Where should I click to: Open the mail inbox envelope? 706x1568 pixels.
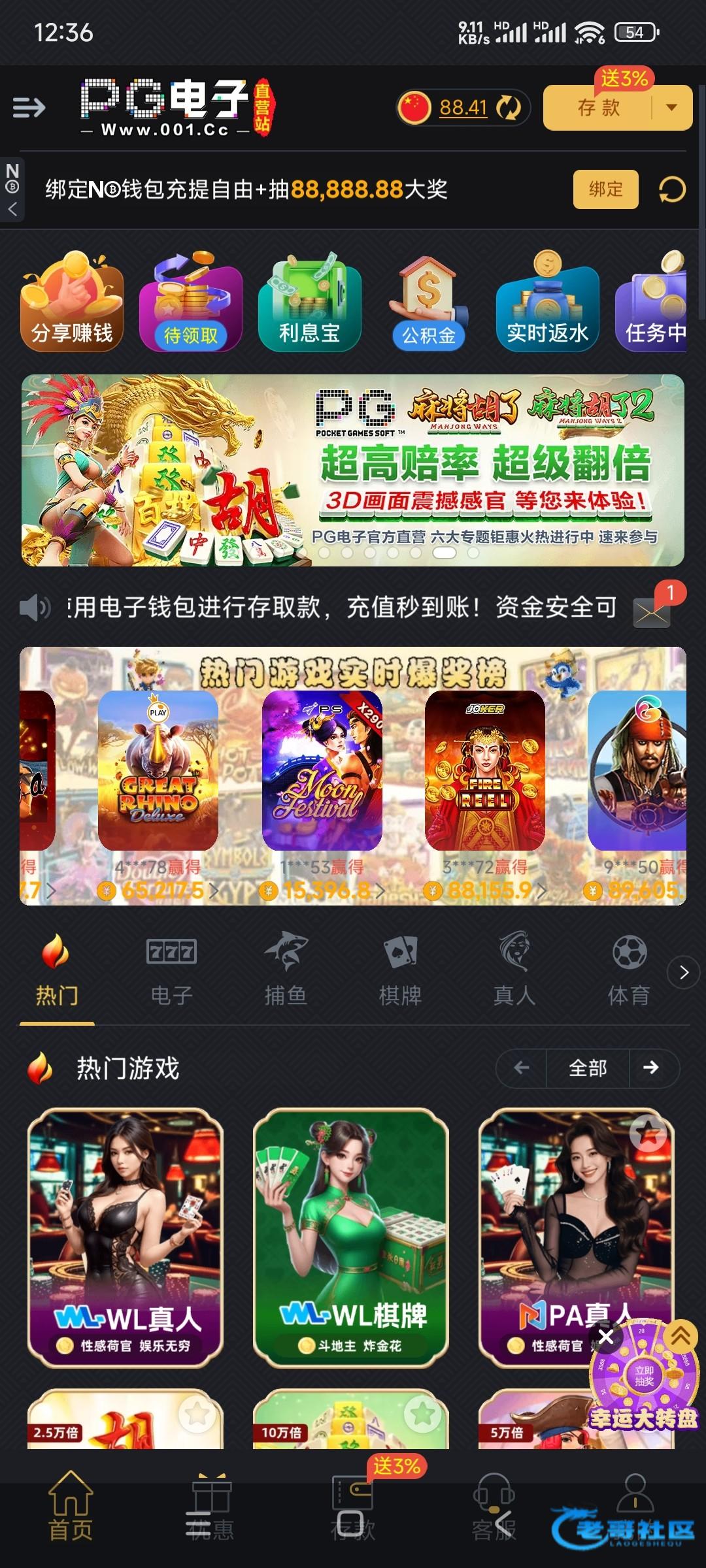tap(652, 612)
